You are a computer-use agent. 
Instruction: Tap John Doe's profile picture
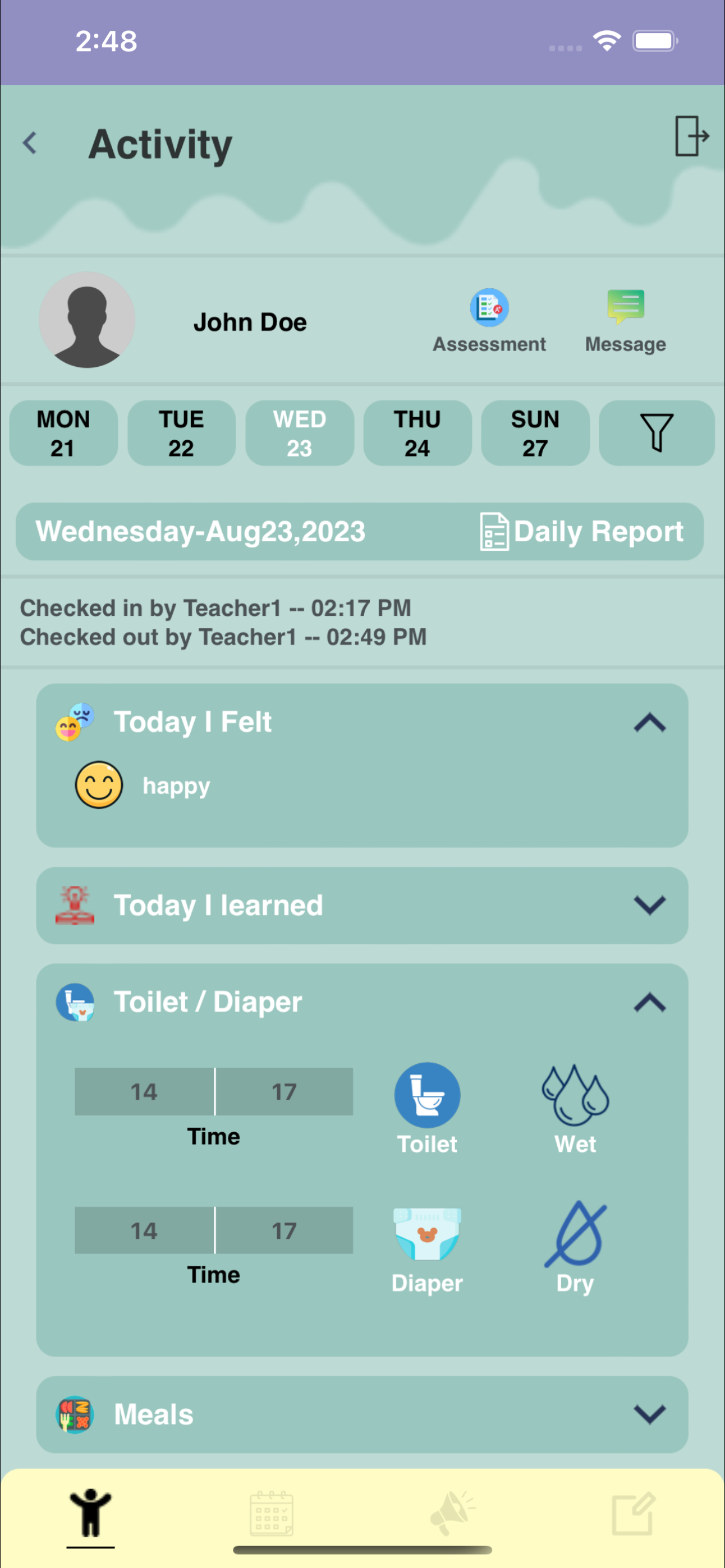87,320
